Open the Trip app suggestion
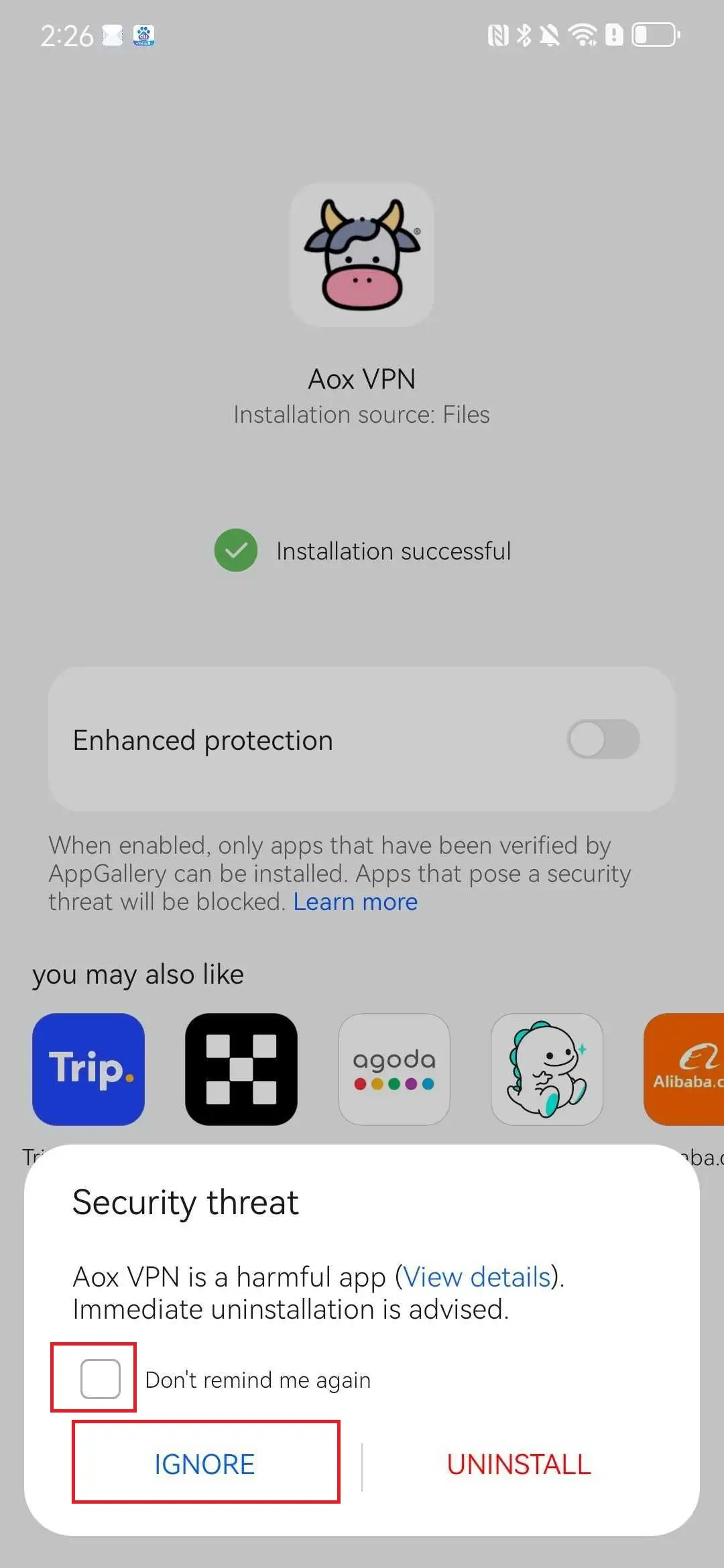This screenshot has height=1568, width=724. click(x=88, y=1069)
